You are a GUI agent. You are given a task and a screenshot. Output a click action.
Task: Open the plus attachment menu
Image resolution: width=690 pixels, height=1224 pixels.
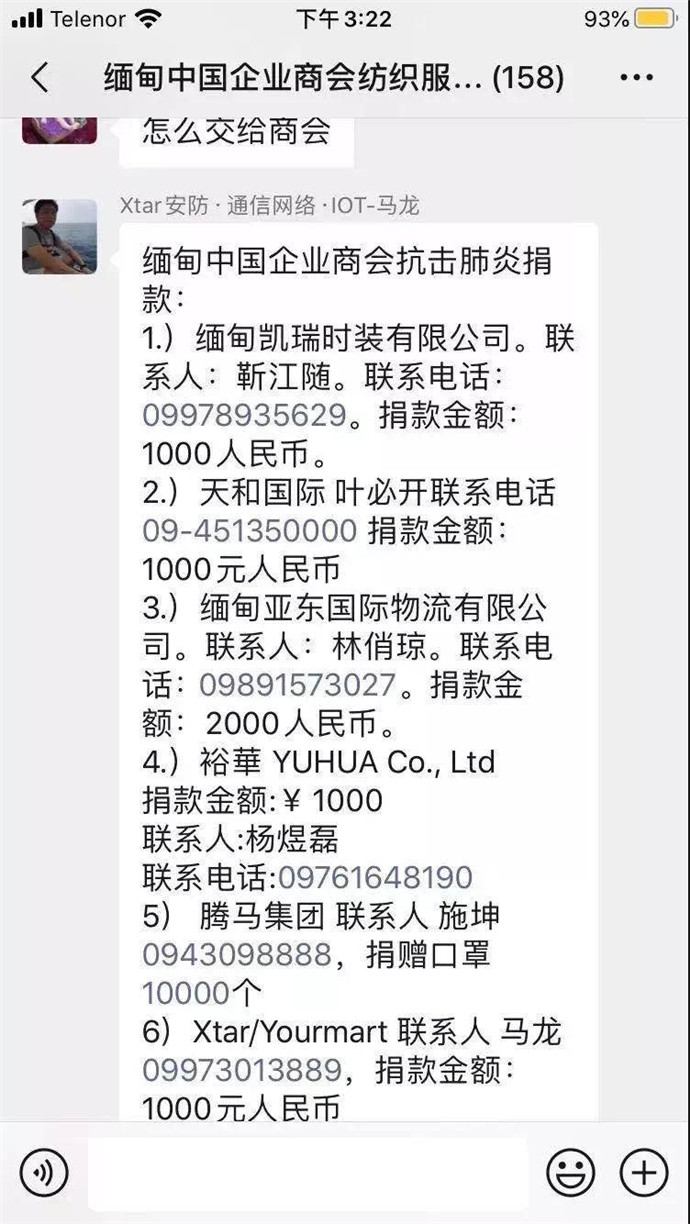(x=643, y=1172)
